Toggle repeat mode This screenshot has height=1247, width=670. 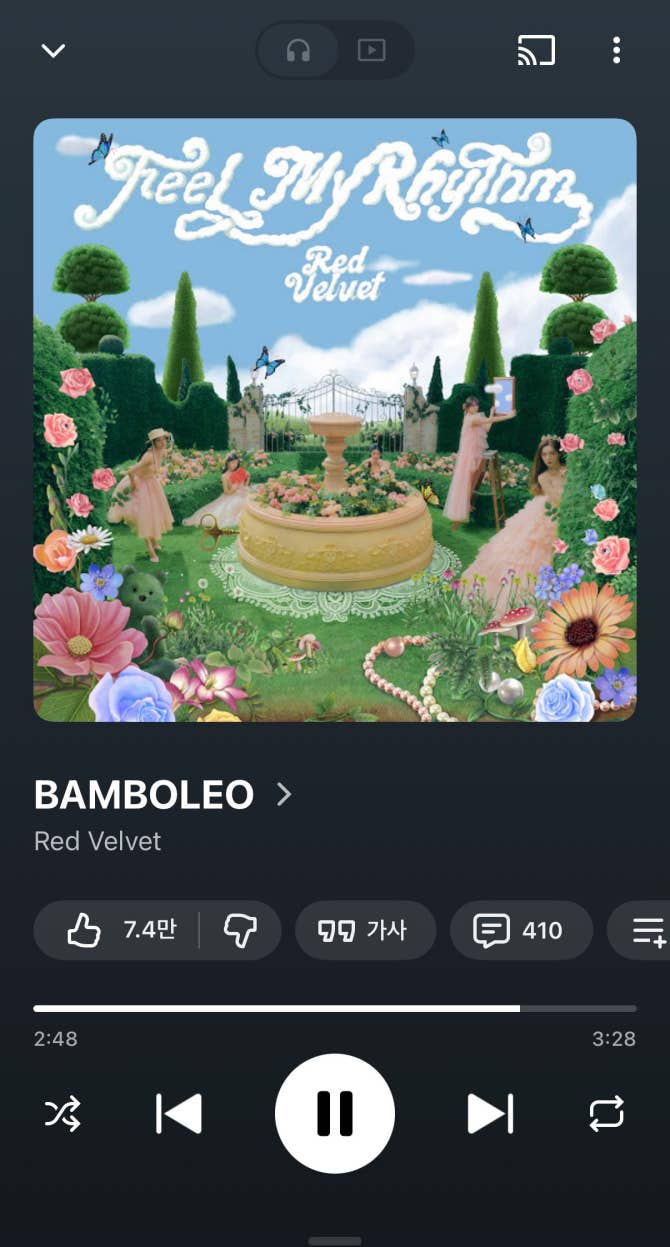[x=607, y=1113]
